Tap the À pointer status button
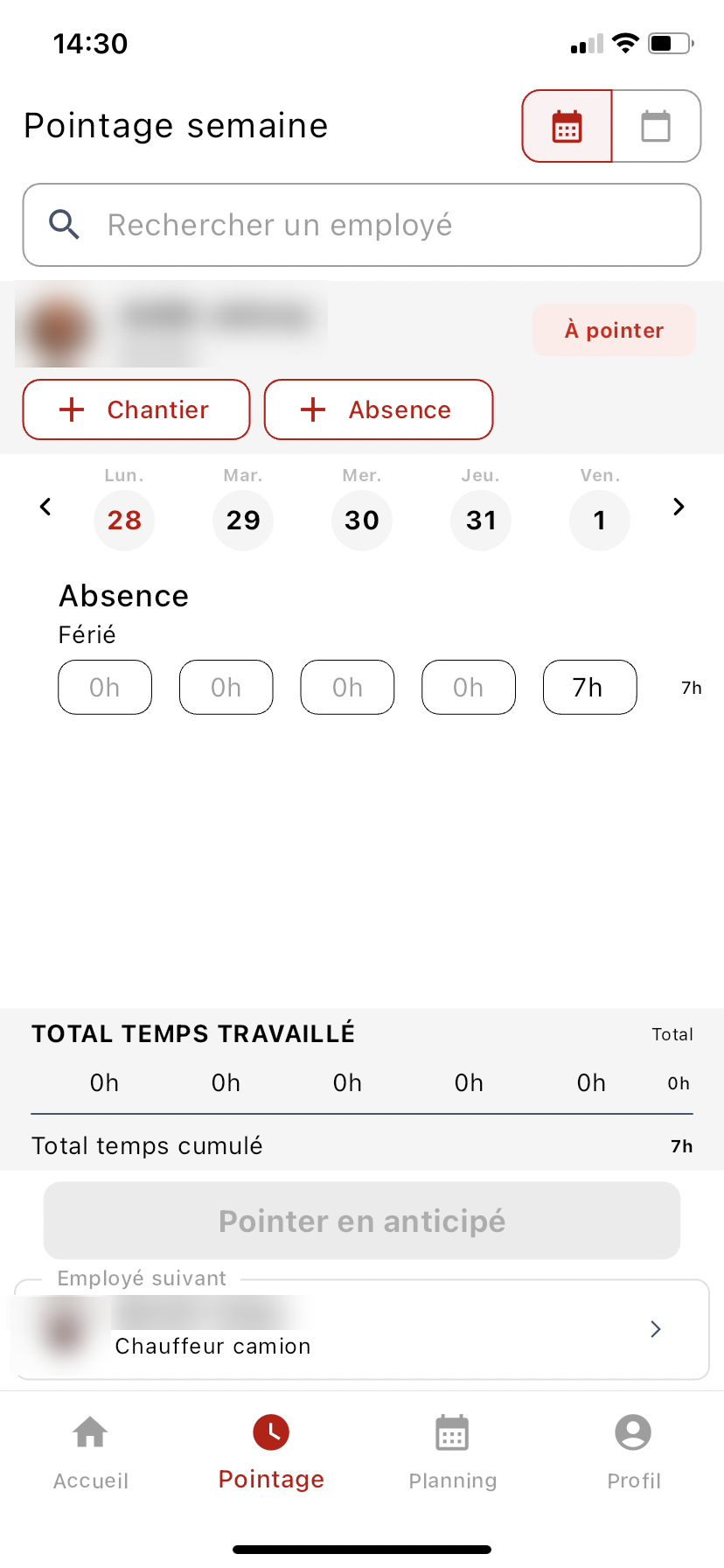 [614, 330]
